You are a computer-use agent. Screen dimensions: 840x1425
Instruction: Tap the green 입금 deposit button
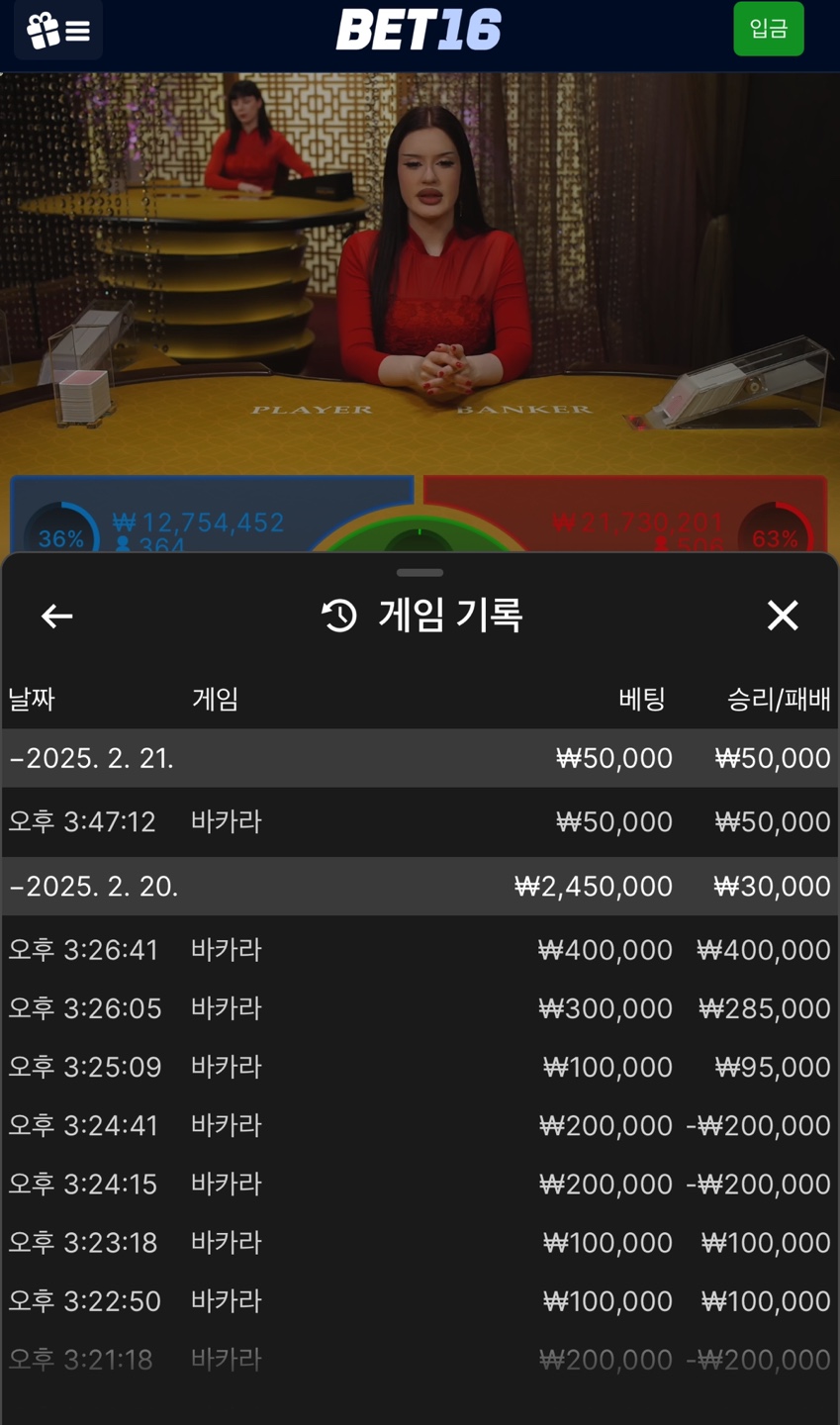click(x=768, y=30)
